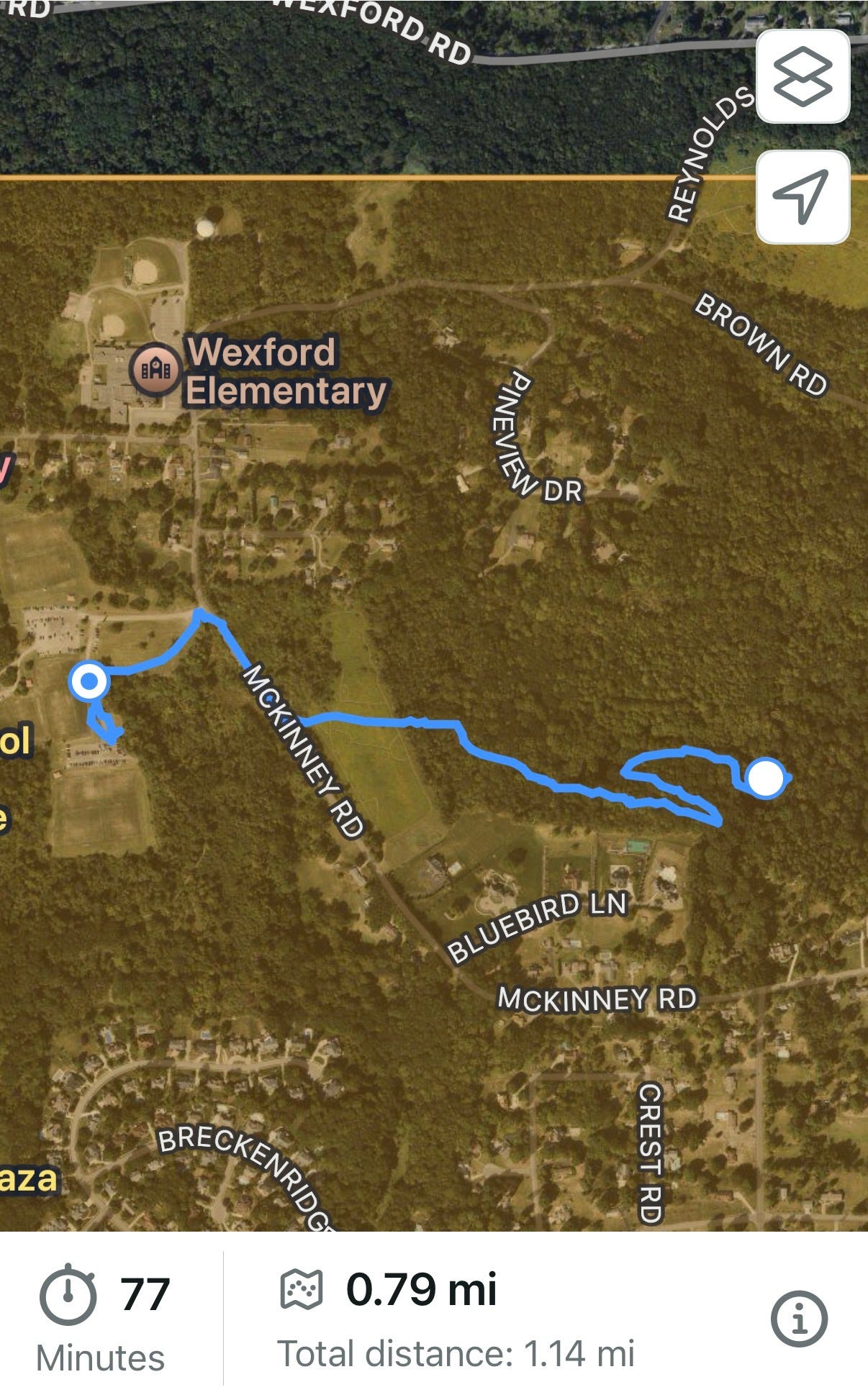This screenshot has height=1400, width=868.
Task: Select the white endpoint marker of route
Action: click(x=766, y=778)
